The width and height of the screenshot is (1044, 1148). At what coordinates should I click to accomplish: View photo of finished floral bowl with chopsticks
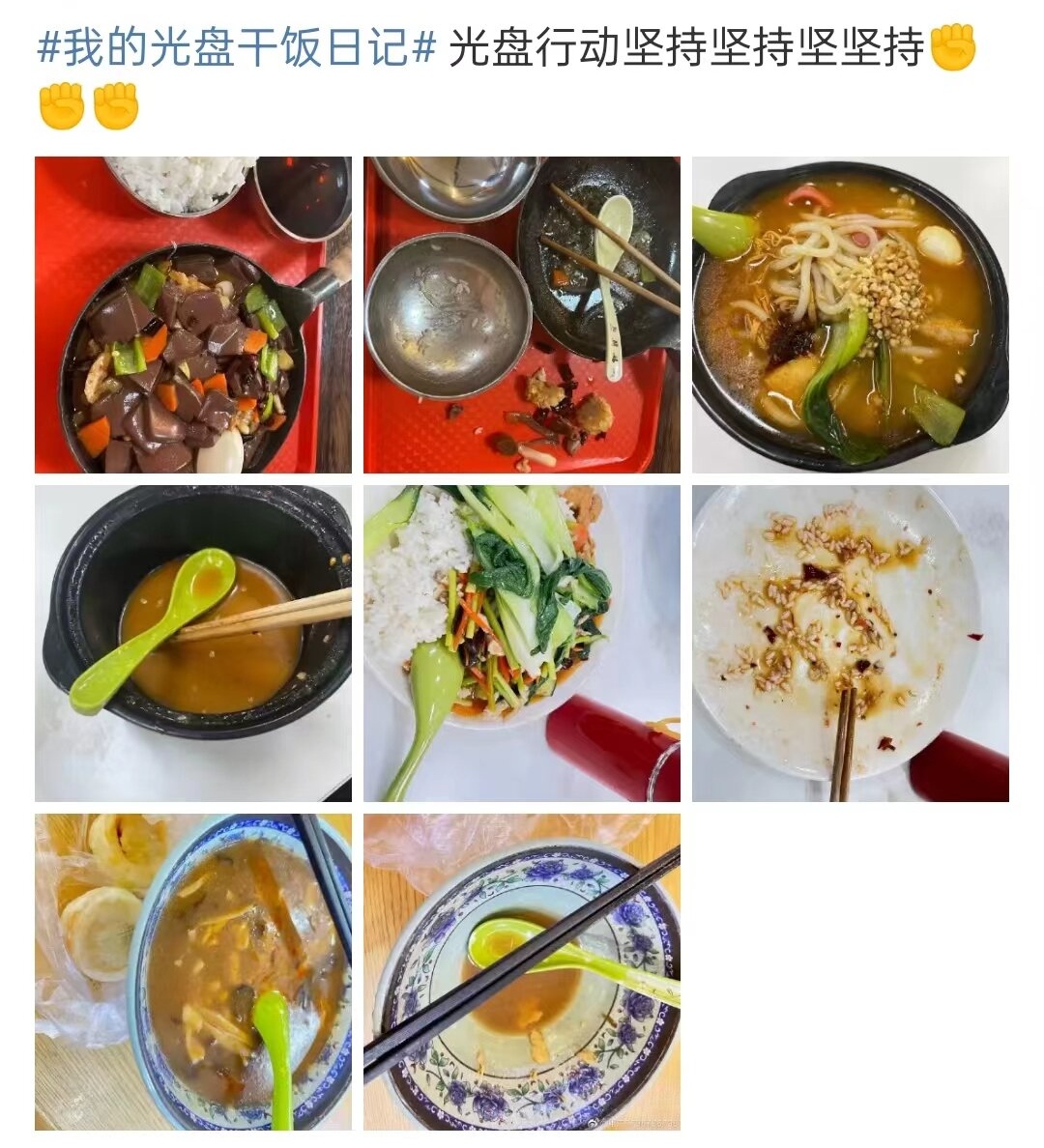click(521, 972)
